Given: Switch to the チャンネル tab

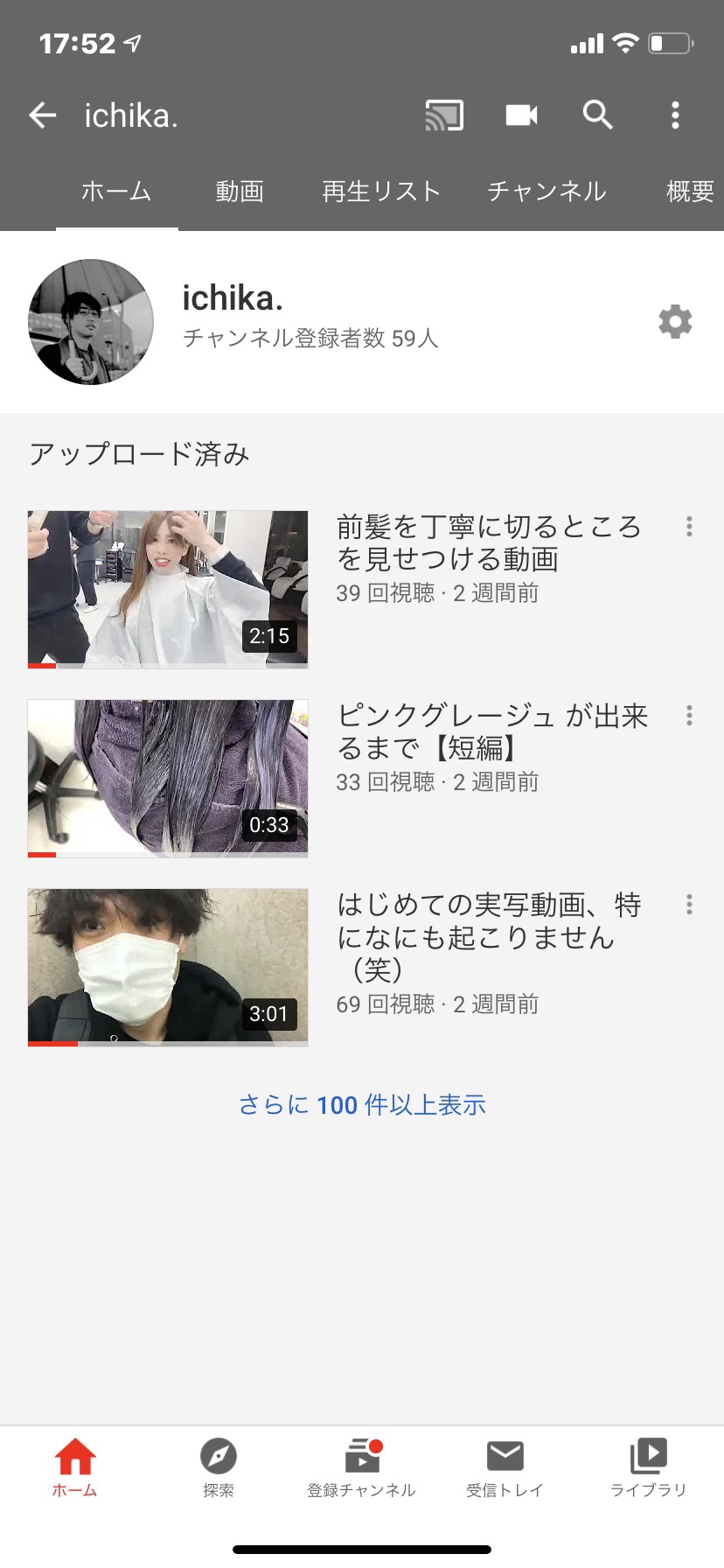Looking at the screenshot, I should pos(546,191).
